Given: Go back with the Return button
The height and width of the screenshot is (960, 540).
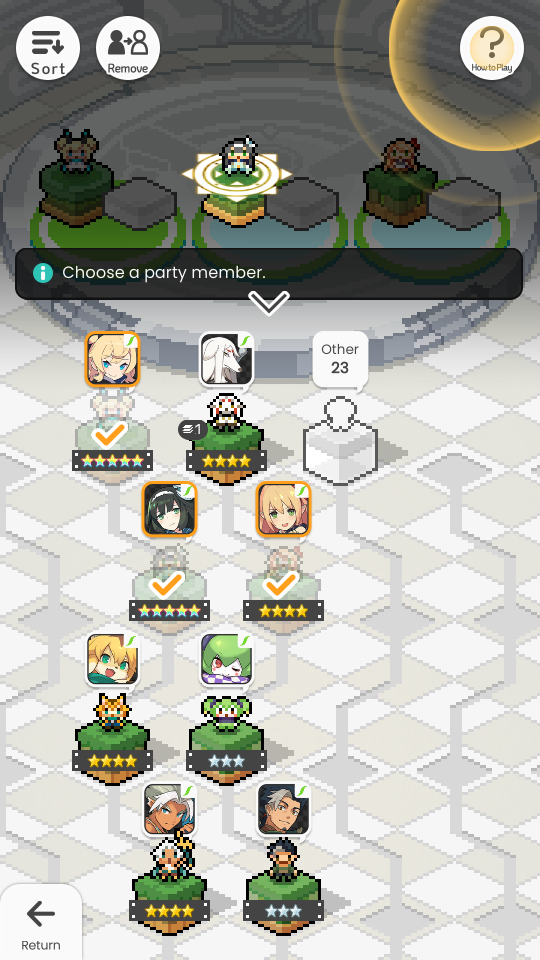Looking at the screenshot, I should 40,922.
